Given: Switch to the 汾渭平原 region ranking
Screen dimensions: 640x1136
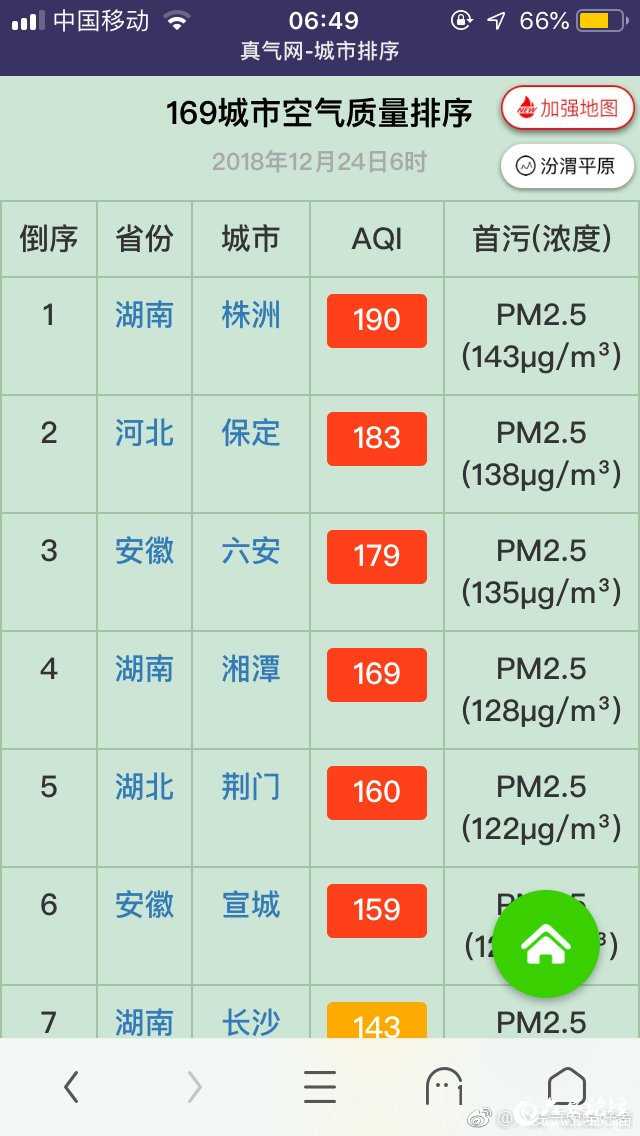Looking at the screenshot, I should tap(566, 166).
